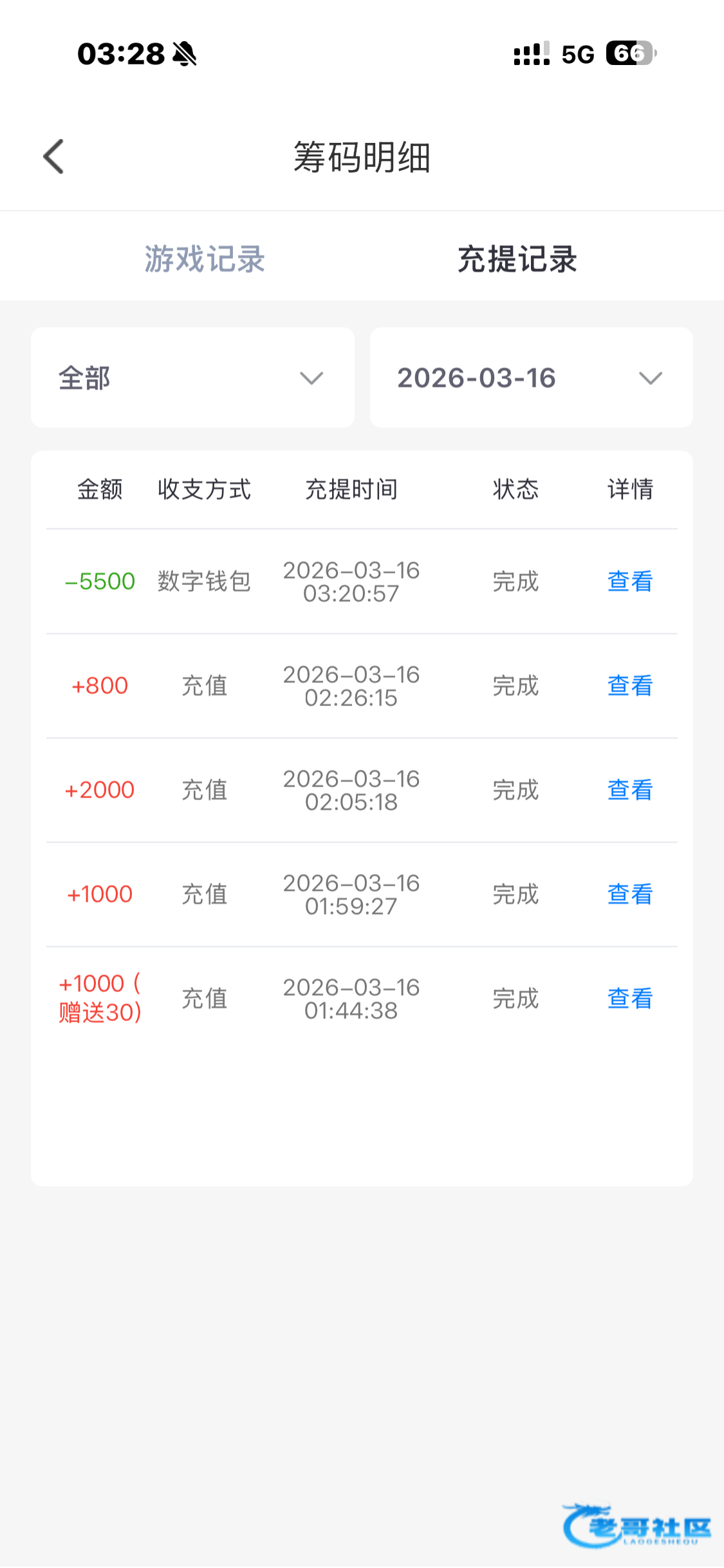Tap 查看 for the +800 recharge
The height and width of the screenshot is (1568, 724).
(629, 686)
